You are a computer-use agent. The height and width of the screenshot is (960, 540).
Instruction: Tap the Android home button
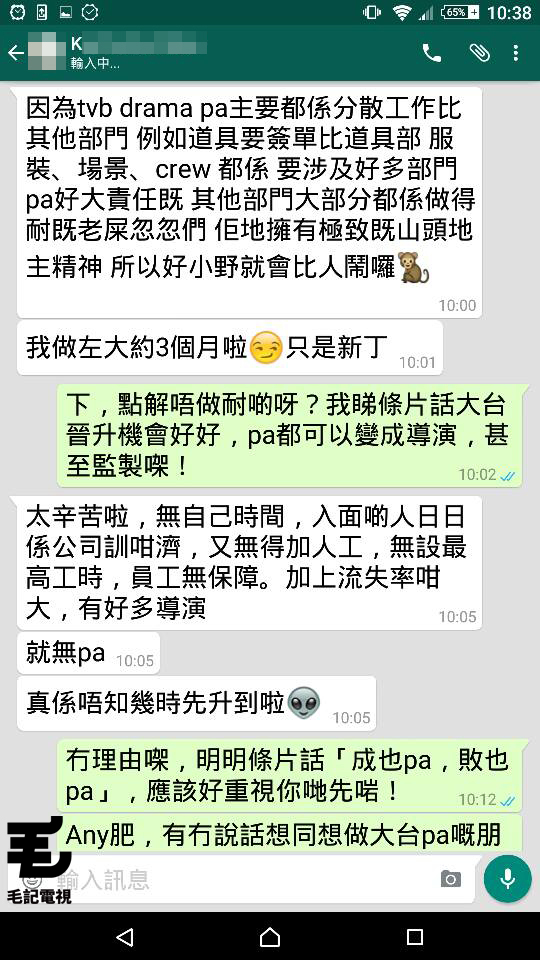tap(270, 936)
